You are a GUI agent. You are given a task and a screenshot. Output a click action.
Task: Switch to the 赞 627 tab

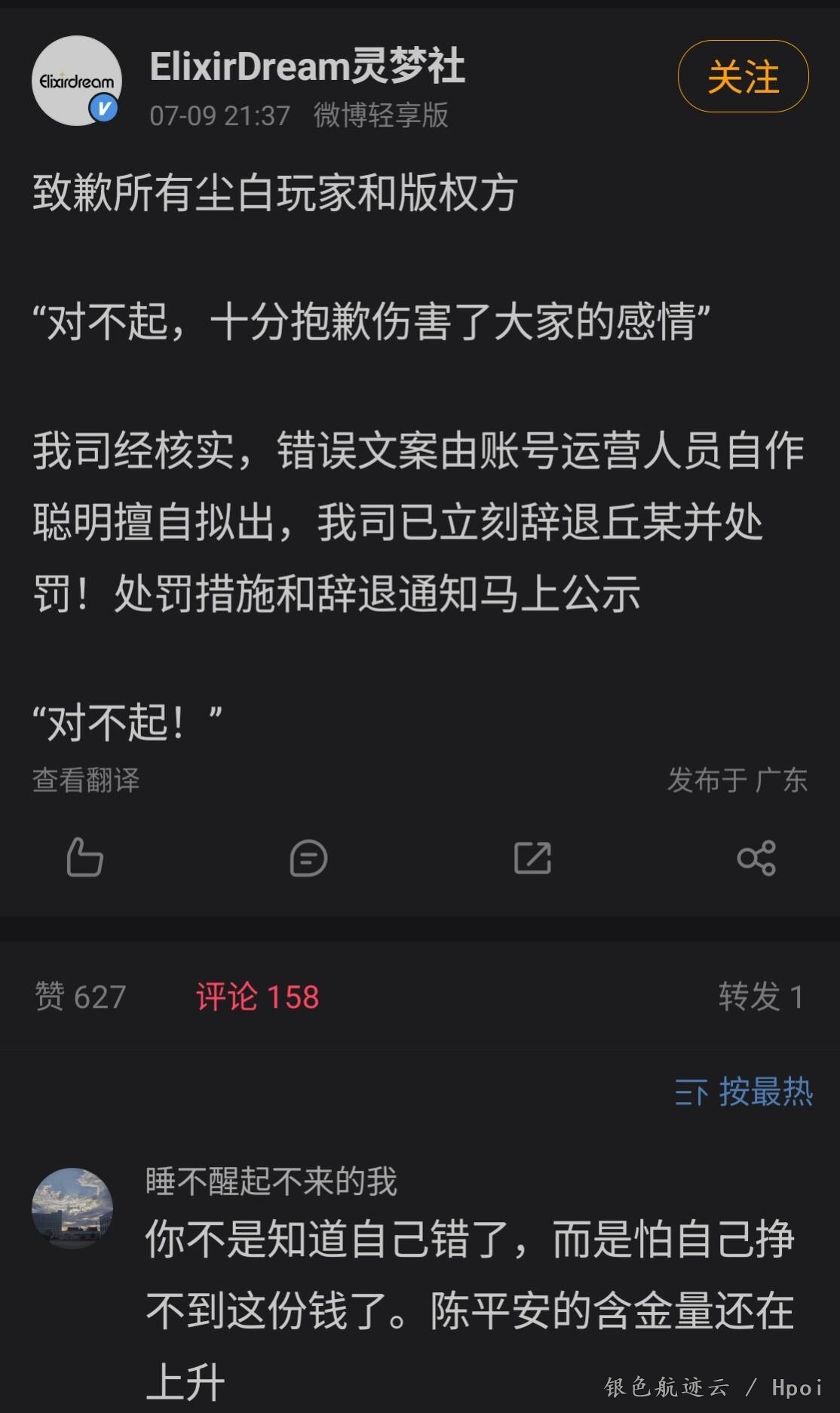click(80, 997)
